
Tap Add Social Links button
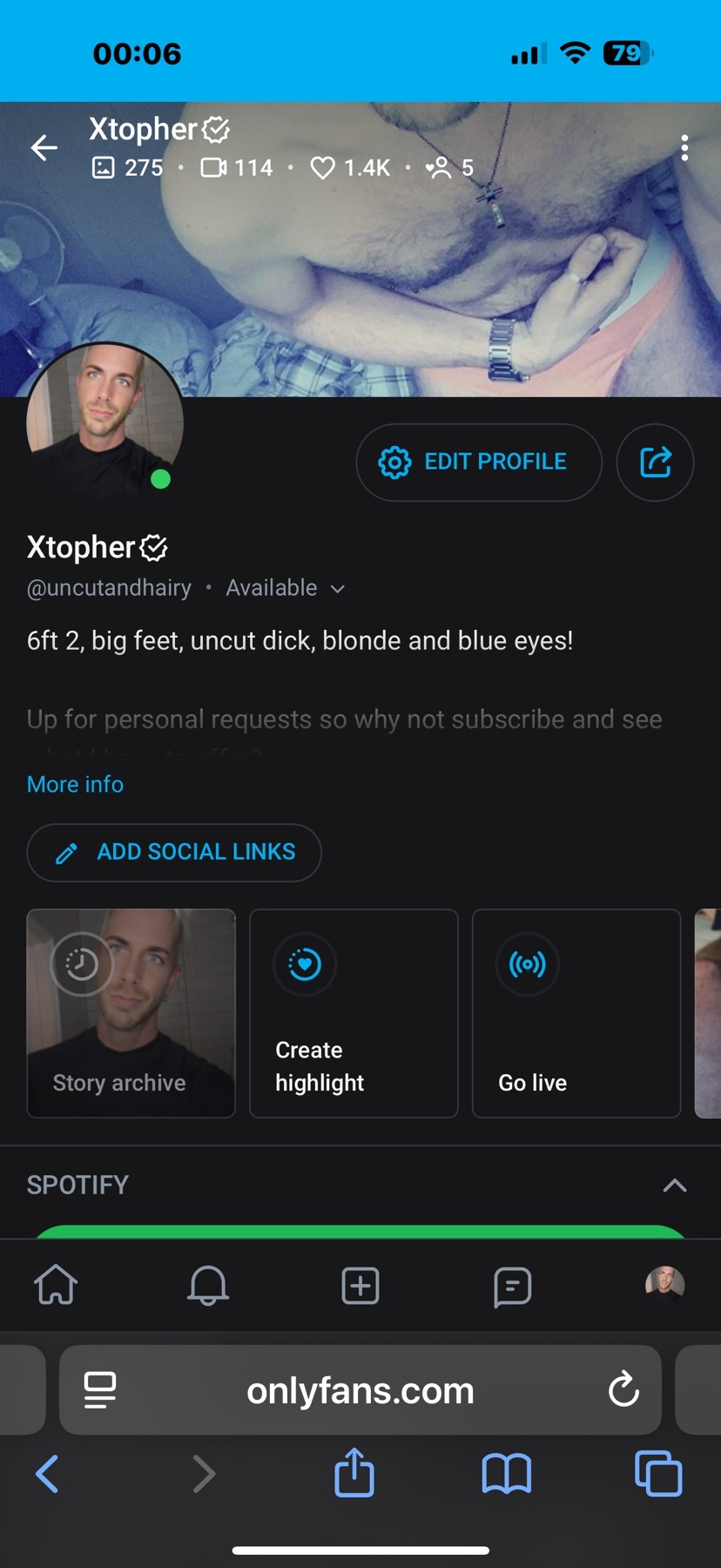pos(174,852)
